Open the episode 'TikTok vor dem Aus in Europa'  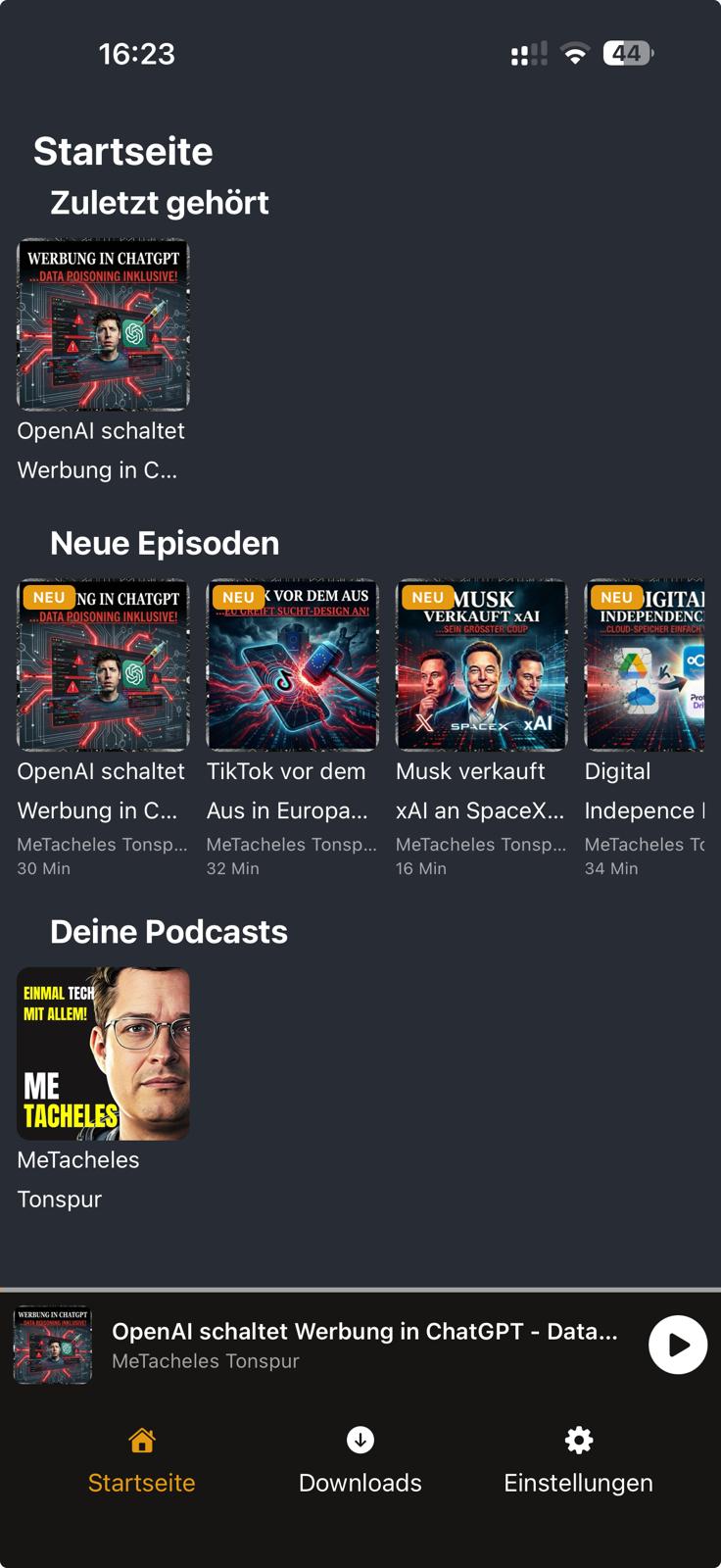pos(291,665)
